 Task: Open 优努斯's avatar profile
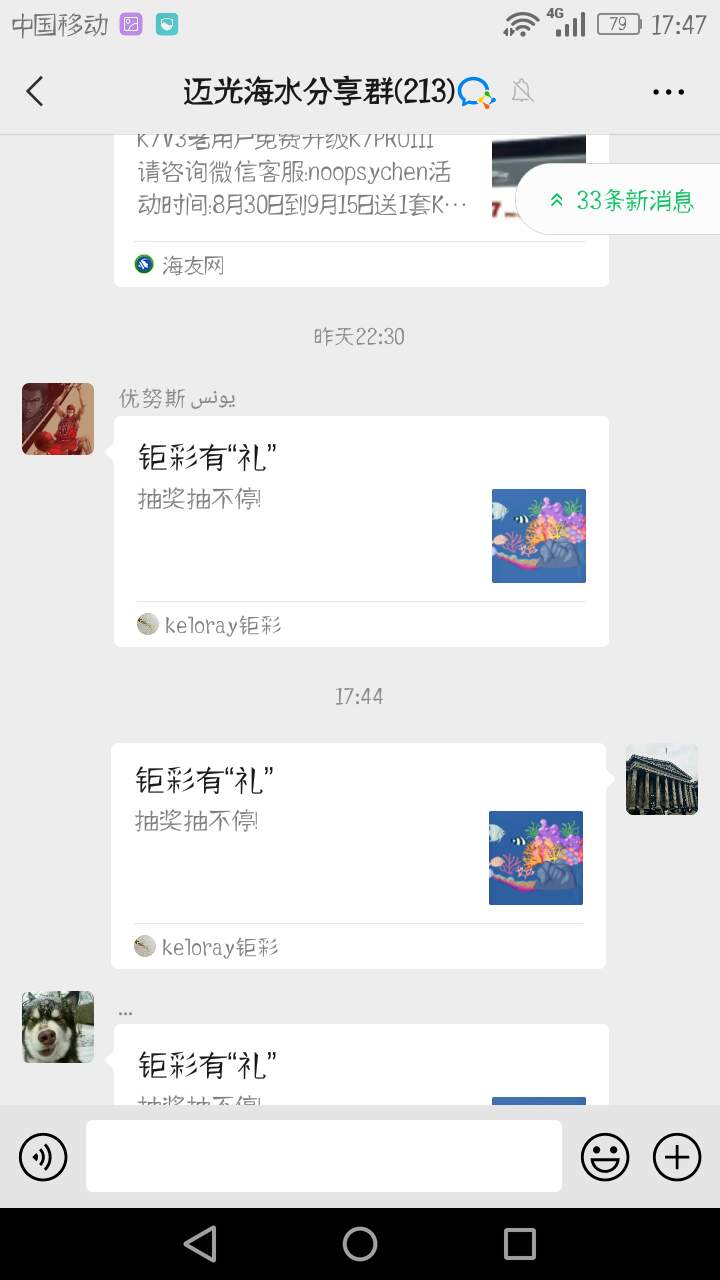pos(58,419)
